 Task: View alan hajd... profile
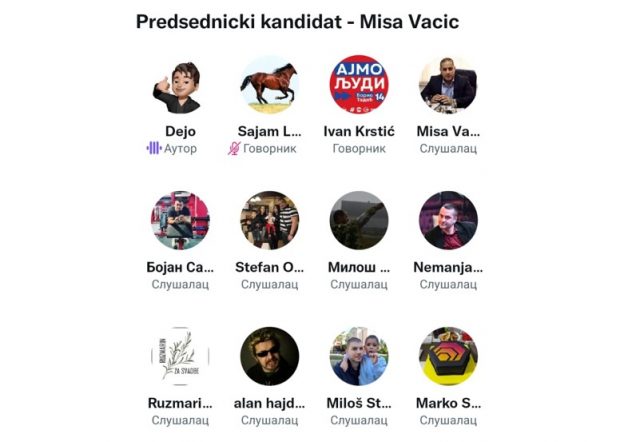point(269,356)
